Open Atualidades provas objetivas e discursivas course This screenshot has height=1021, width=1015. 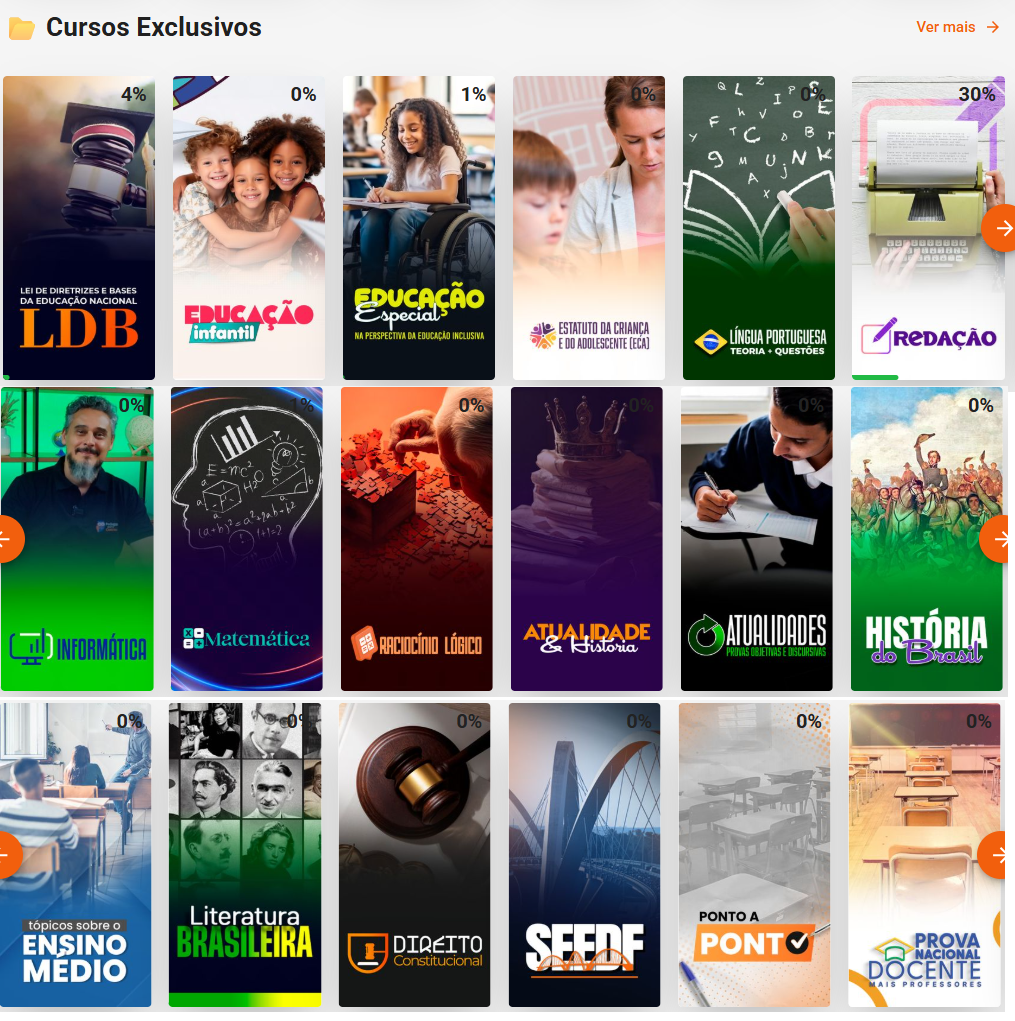point(757,540)
